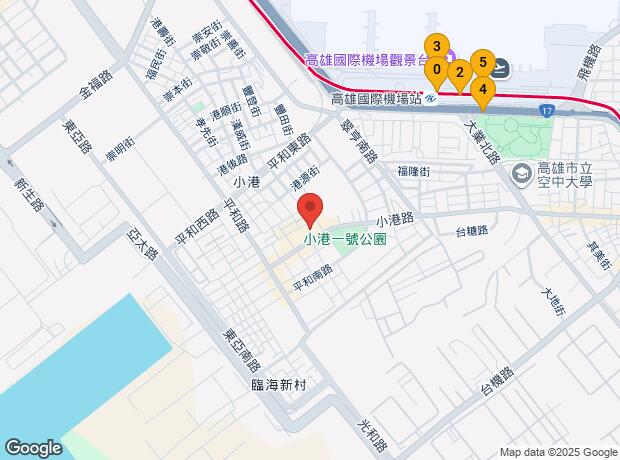Open the 高雄市立空中大學 place icon
Screen dimensions: 620x460
[x=522, y=175]
